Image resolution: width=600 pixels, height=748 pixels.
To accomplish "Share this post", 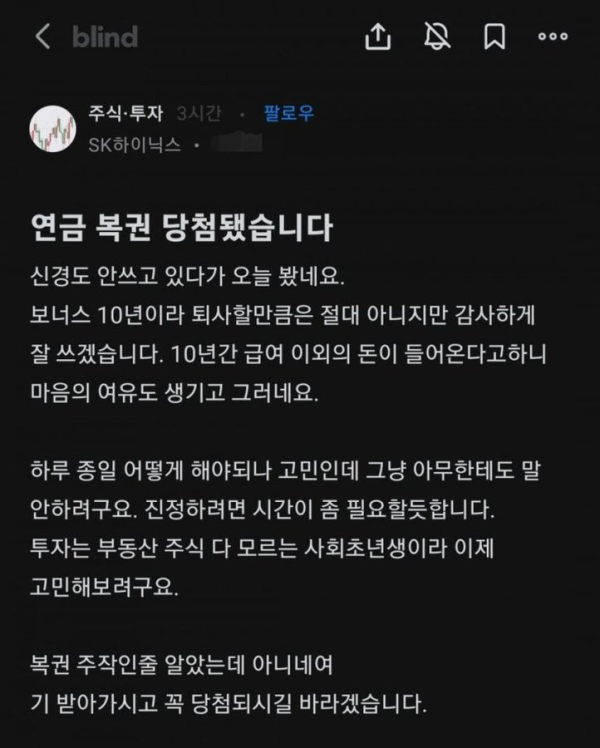I will (377, 37).
